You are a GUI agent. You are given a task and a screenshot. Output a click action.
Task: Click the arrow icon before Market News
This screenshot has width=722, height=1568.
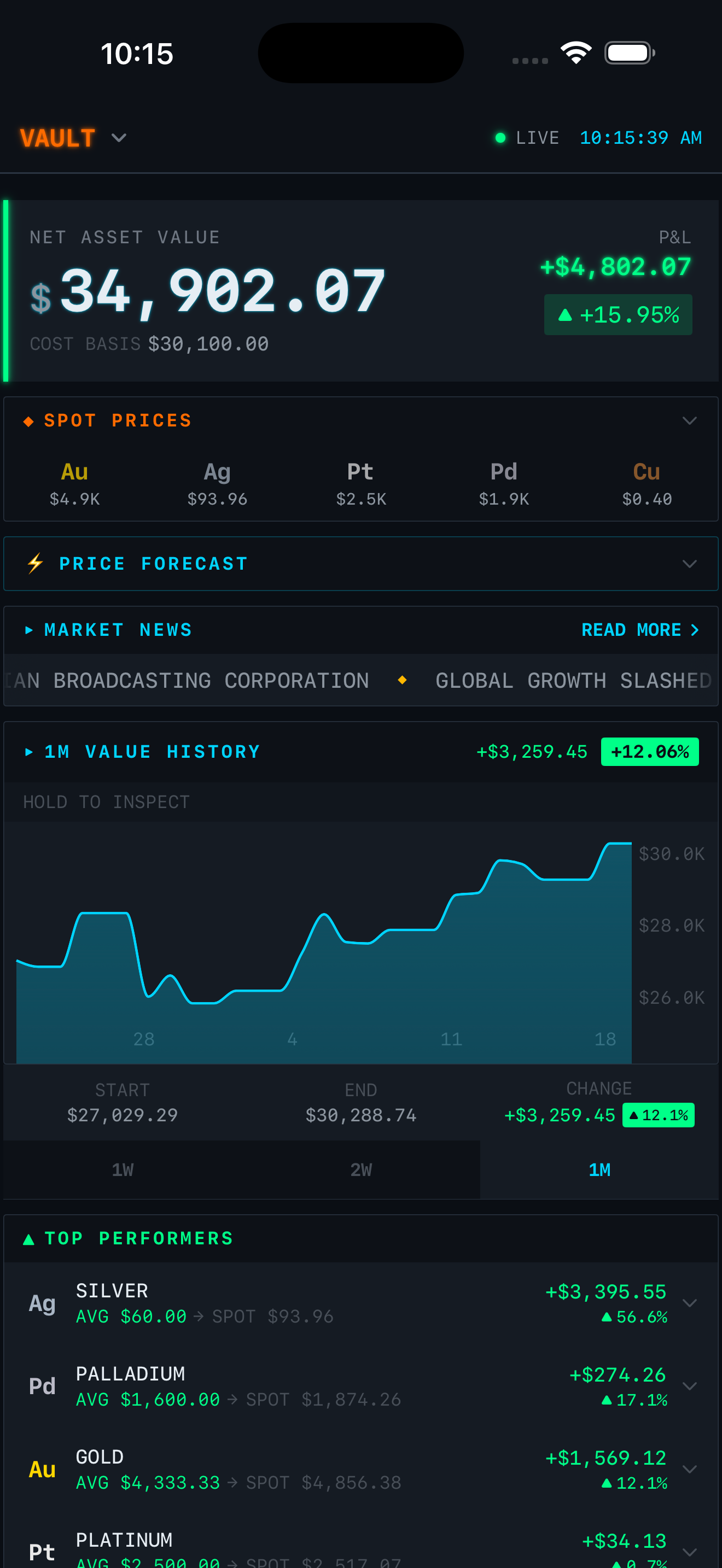click(x=28, y=630)
